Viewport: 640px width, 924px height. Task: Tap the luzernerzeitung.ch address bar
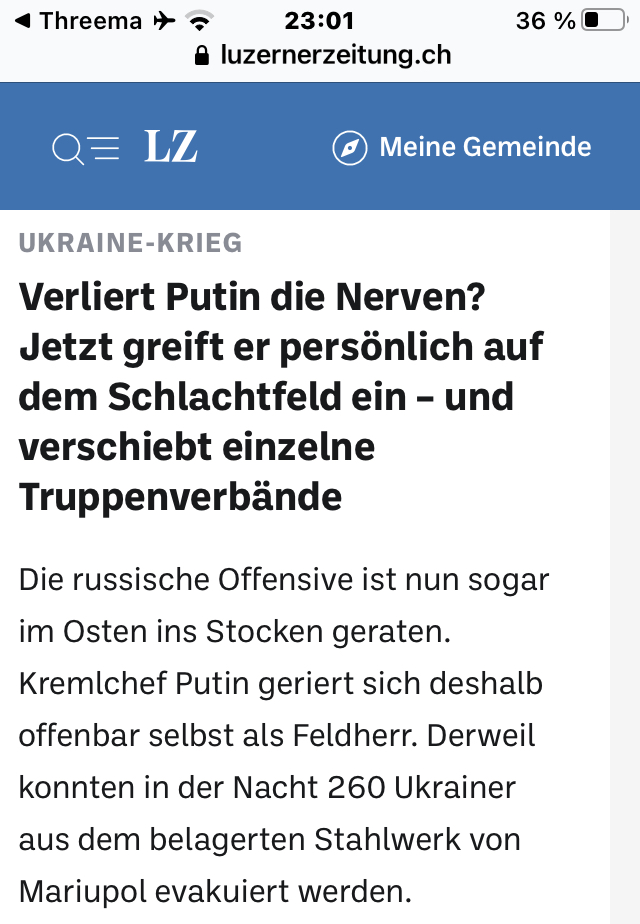tap(322, 54)
